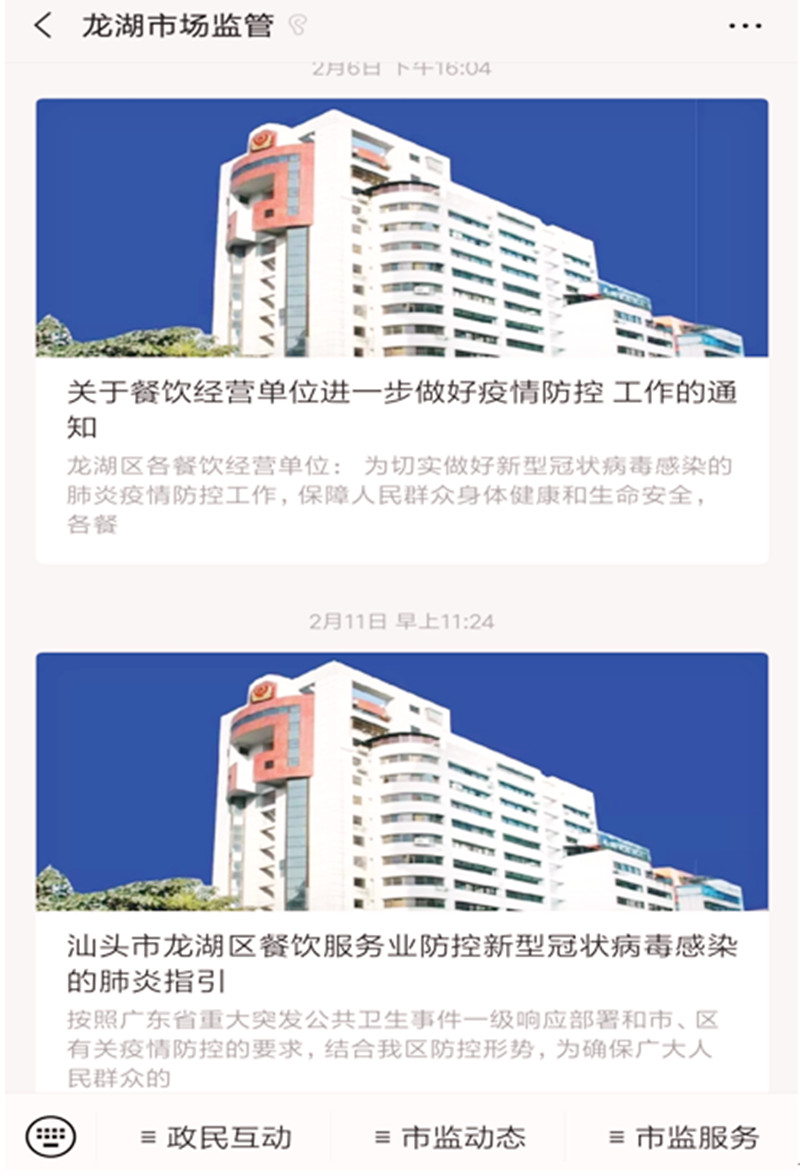Click the timestamp 2月11日 早上11:24
The width and height of the screenshot is (800, 1176).
coord(400,618)
